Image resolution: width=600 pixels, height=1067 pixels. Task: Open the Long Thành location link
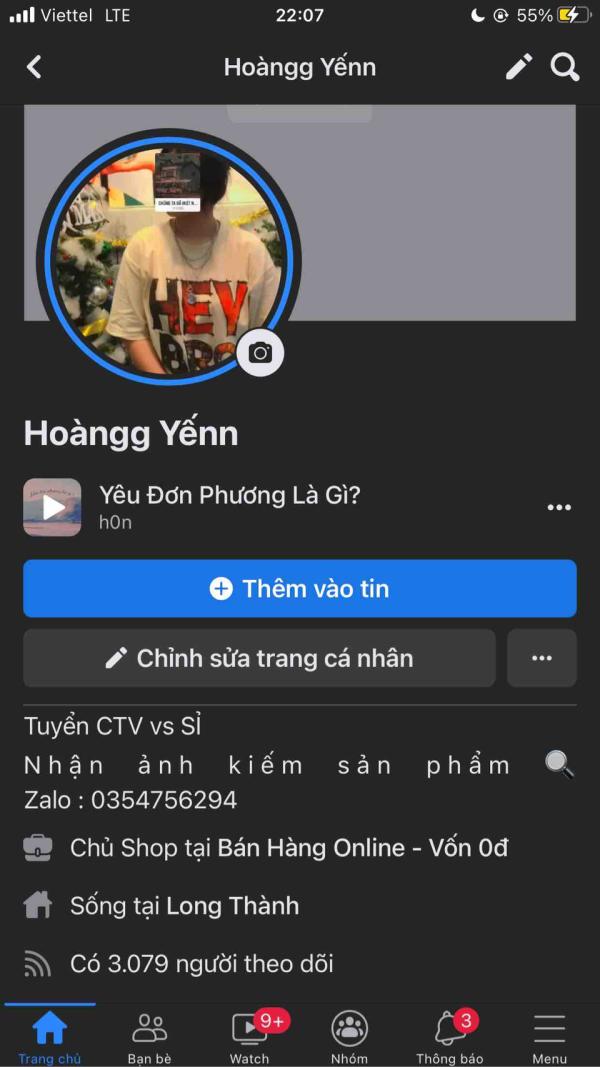click(x=233, y=906)
